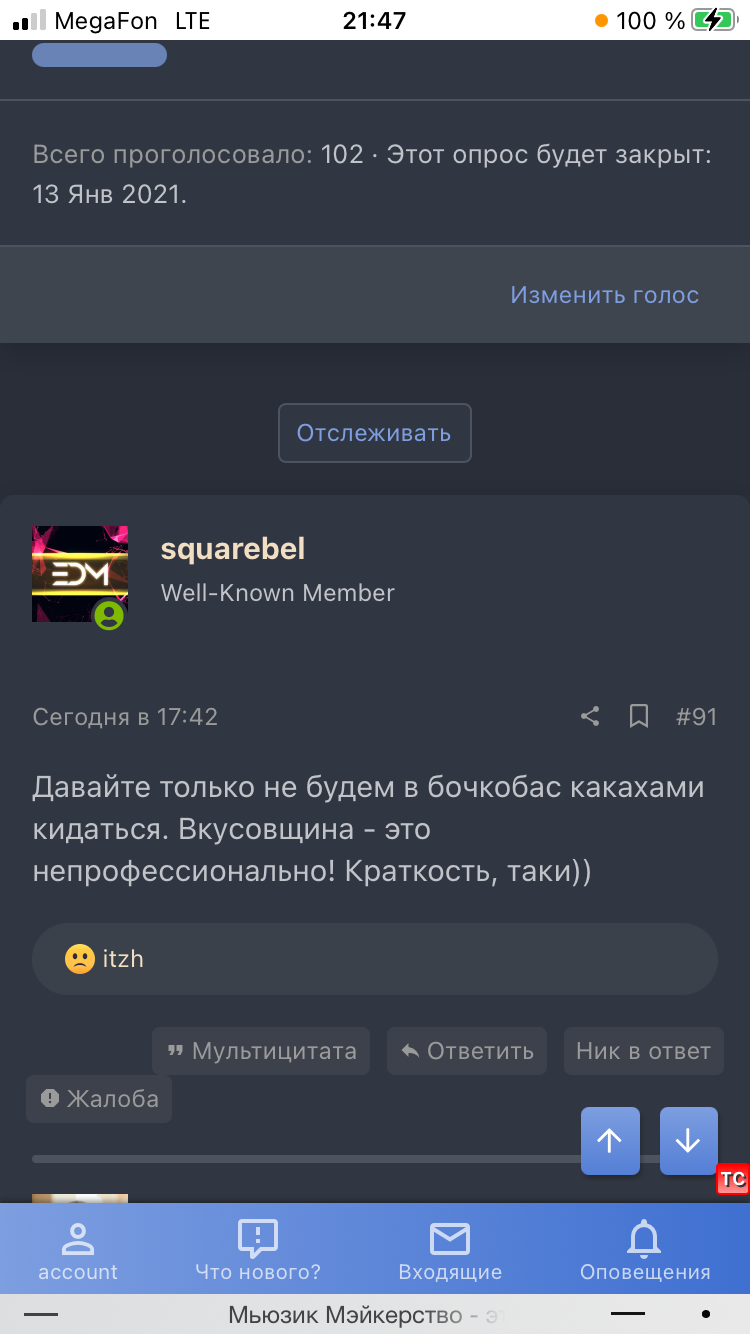Image resolution: width=750 pixels, height=1334 pixels.
Task: Switch to Что нового? tab
Action: [x=258, y=1250]
